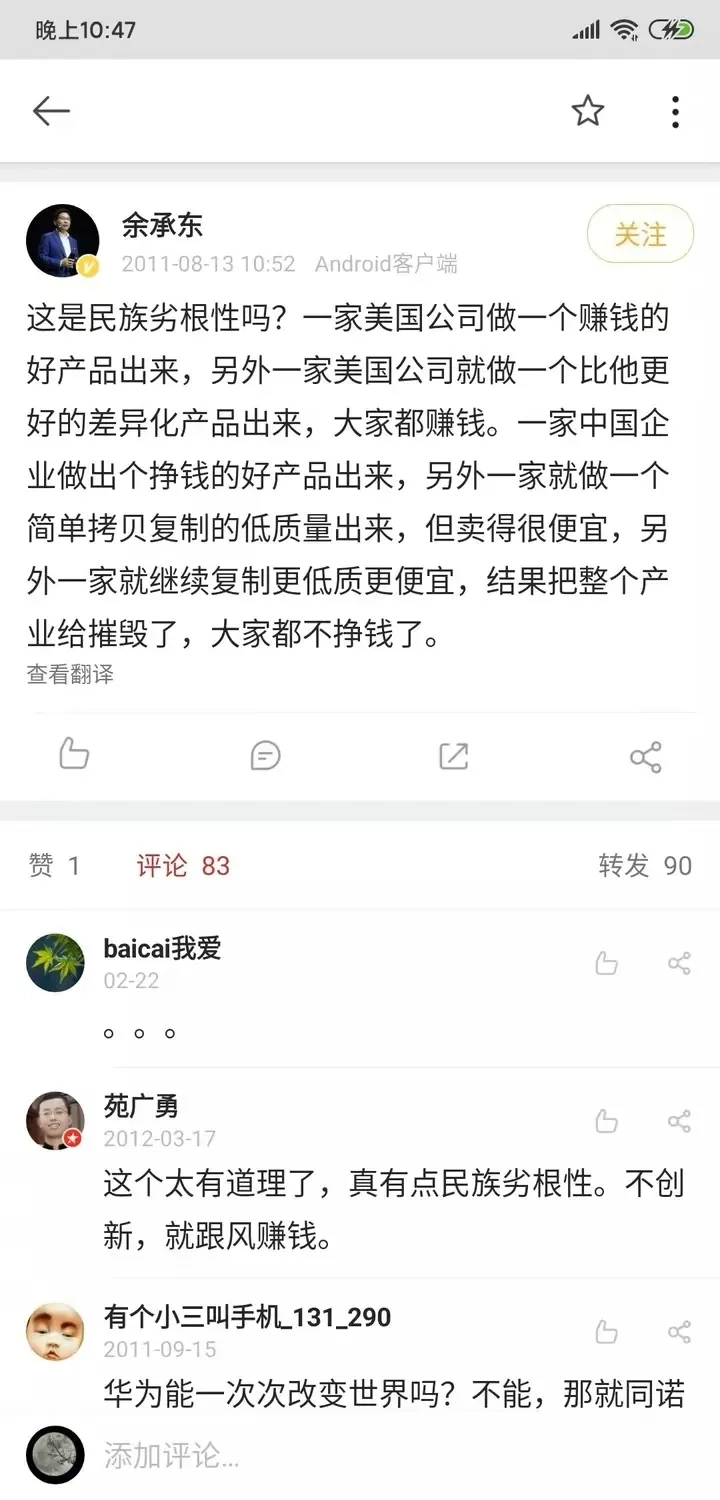This screenshot has height=1500, width=720.
Task: Share the post via the share icon
Action: tap(646, 757)
